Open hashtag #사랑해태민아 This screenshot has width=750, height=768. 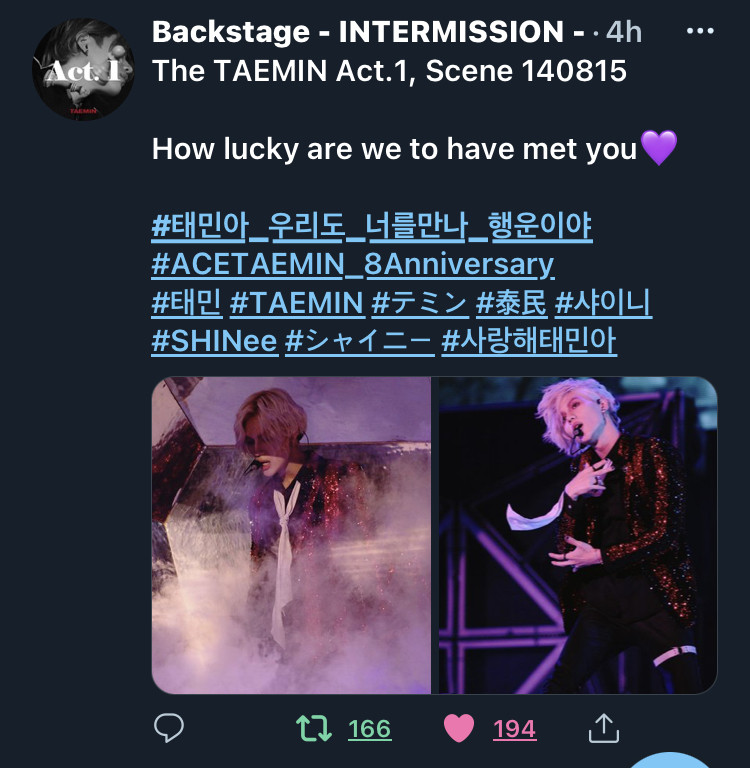pyautogui.click(x=529, y=341)
